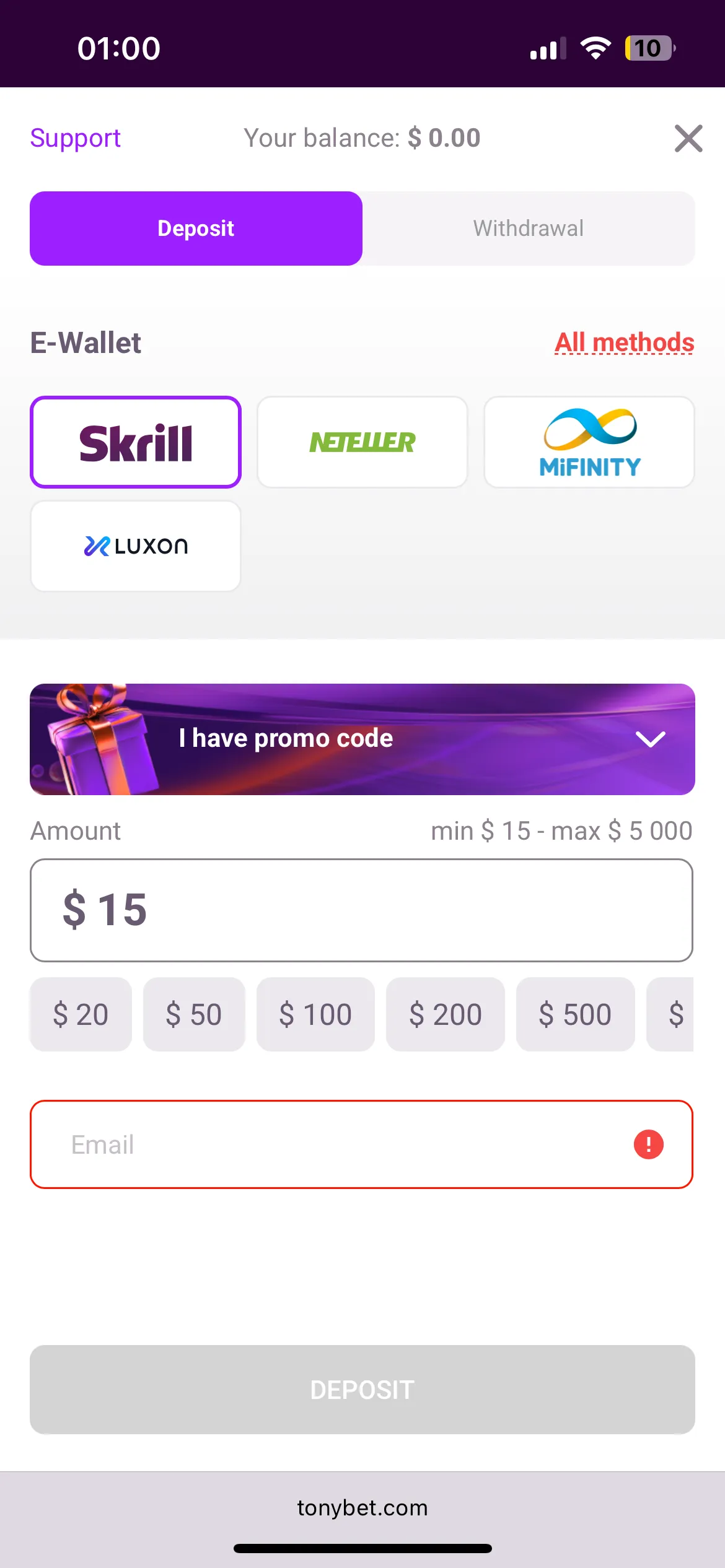
Task: Select the Deposit tab
Action: [196, 229]
